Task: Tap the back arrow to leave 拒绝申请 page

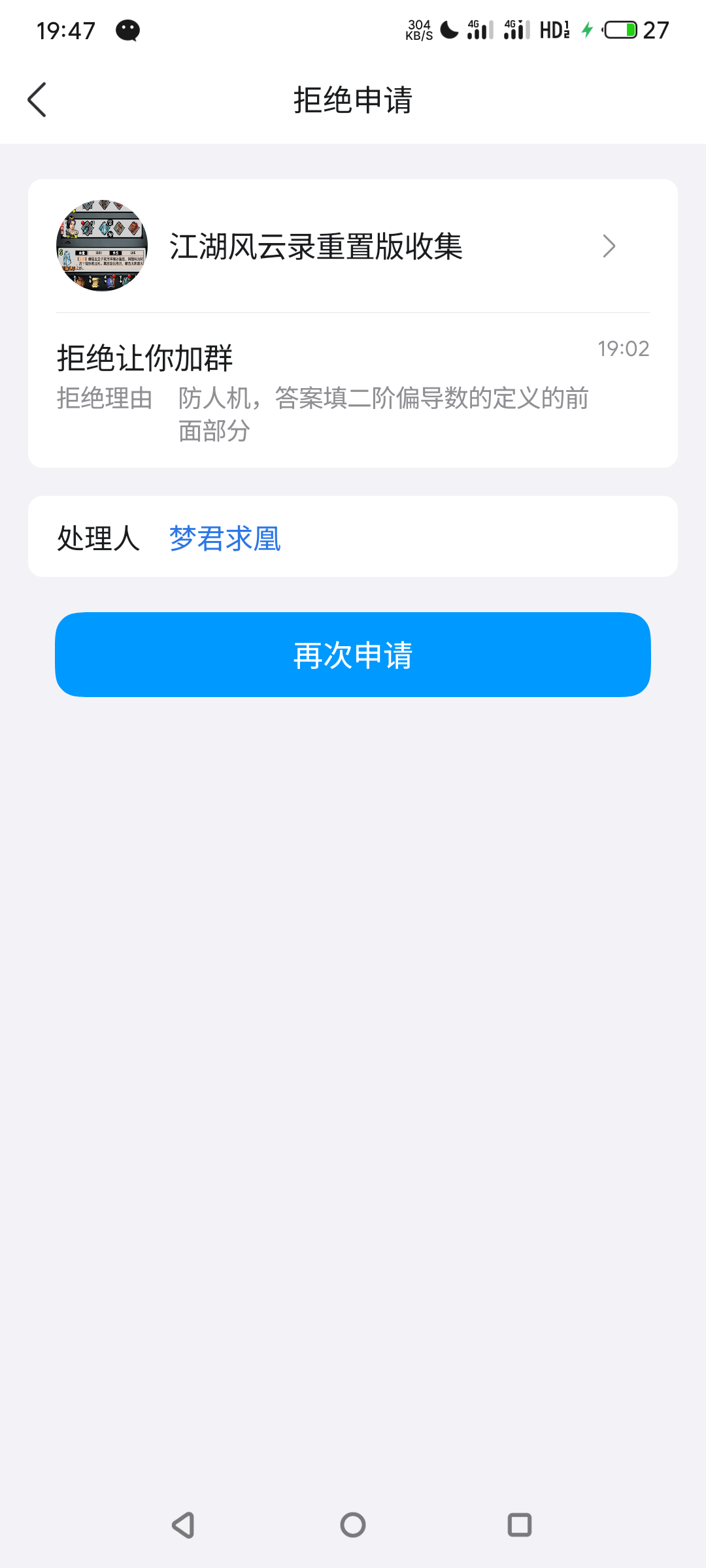Action: click(37, 99)
